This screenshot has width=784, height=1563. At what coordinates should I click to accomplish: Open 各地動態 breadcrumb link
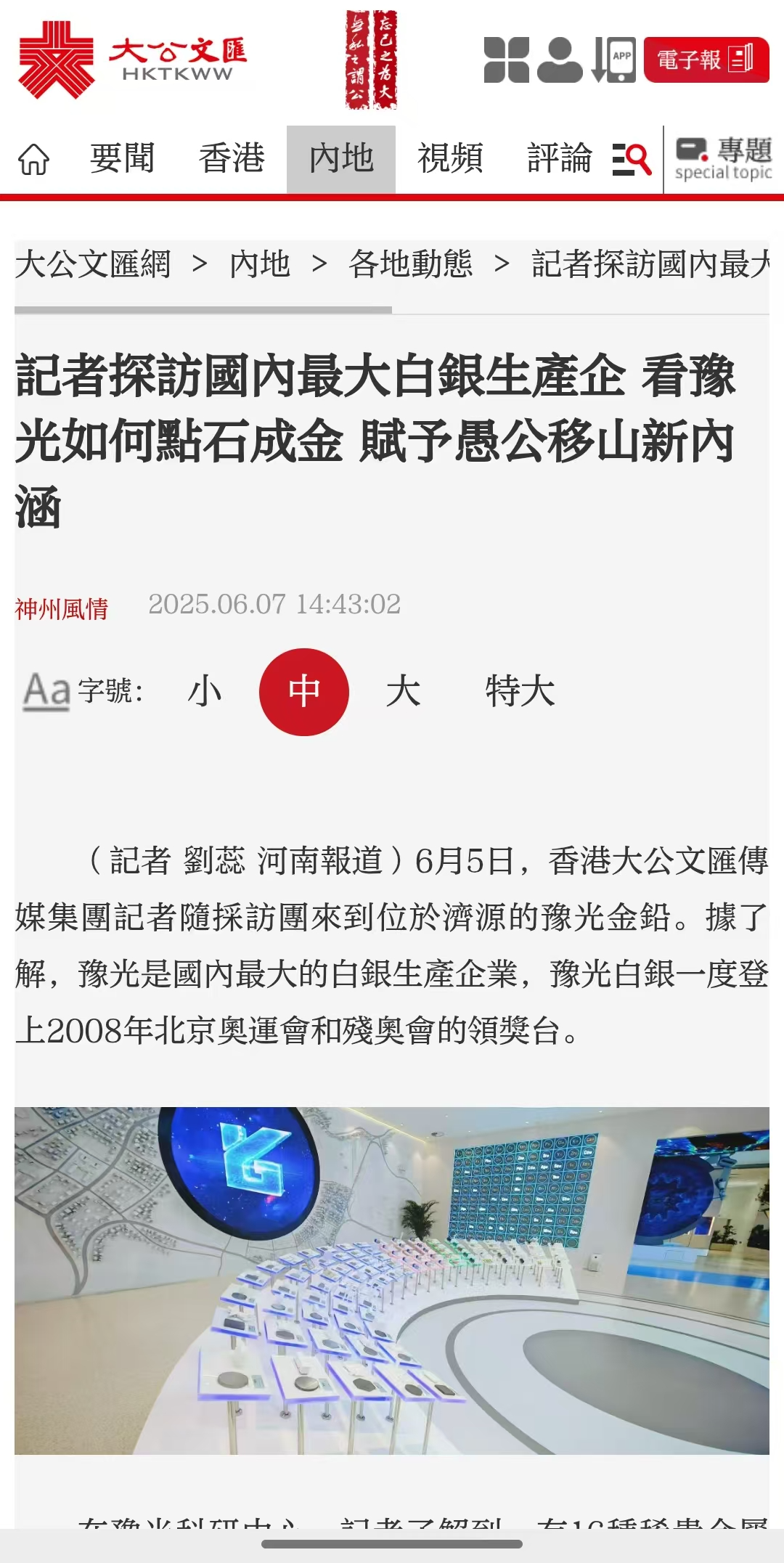click(x=410, y=264)
